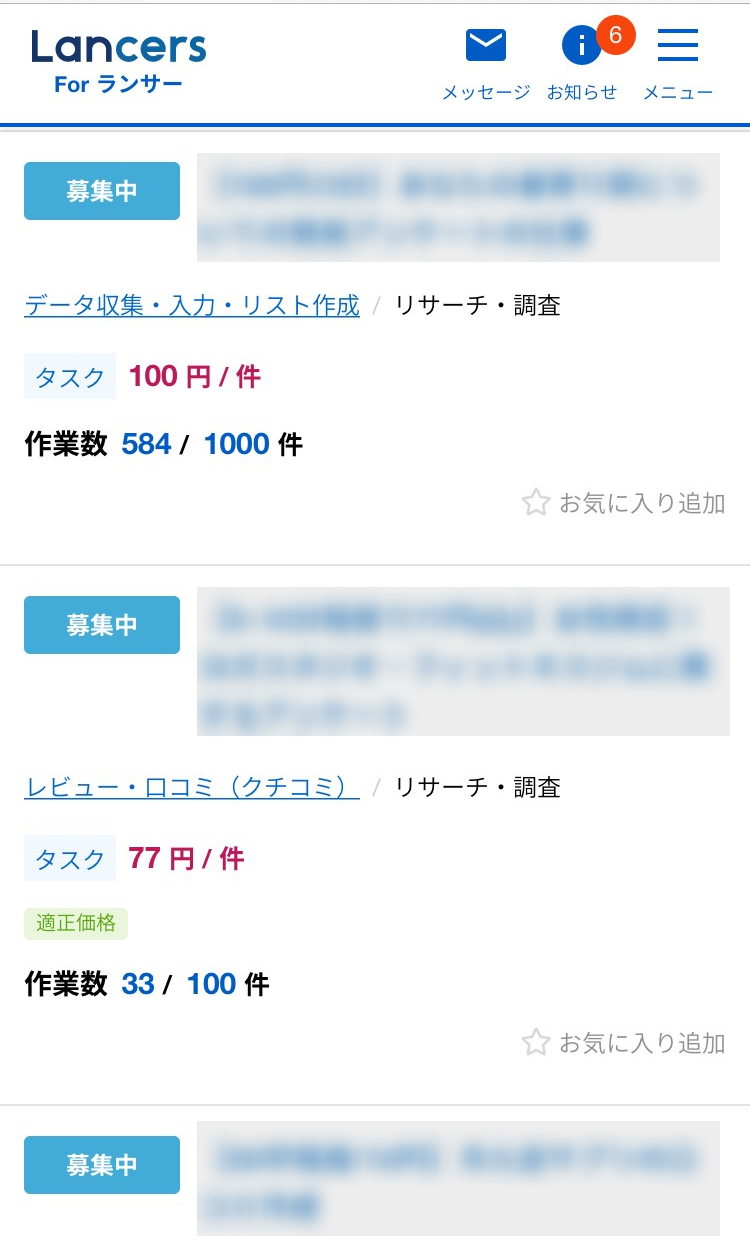Tap the Lancers logo to go home
Image resolution: width=750 pixels, height=1259 pixels.
point(118,60)
